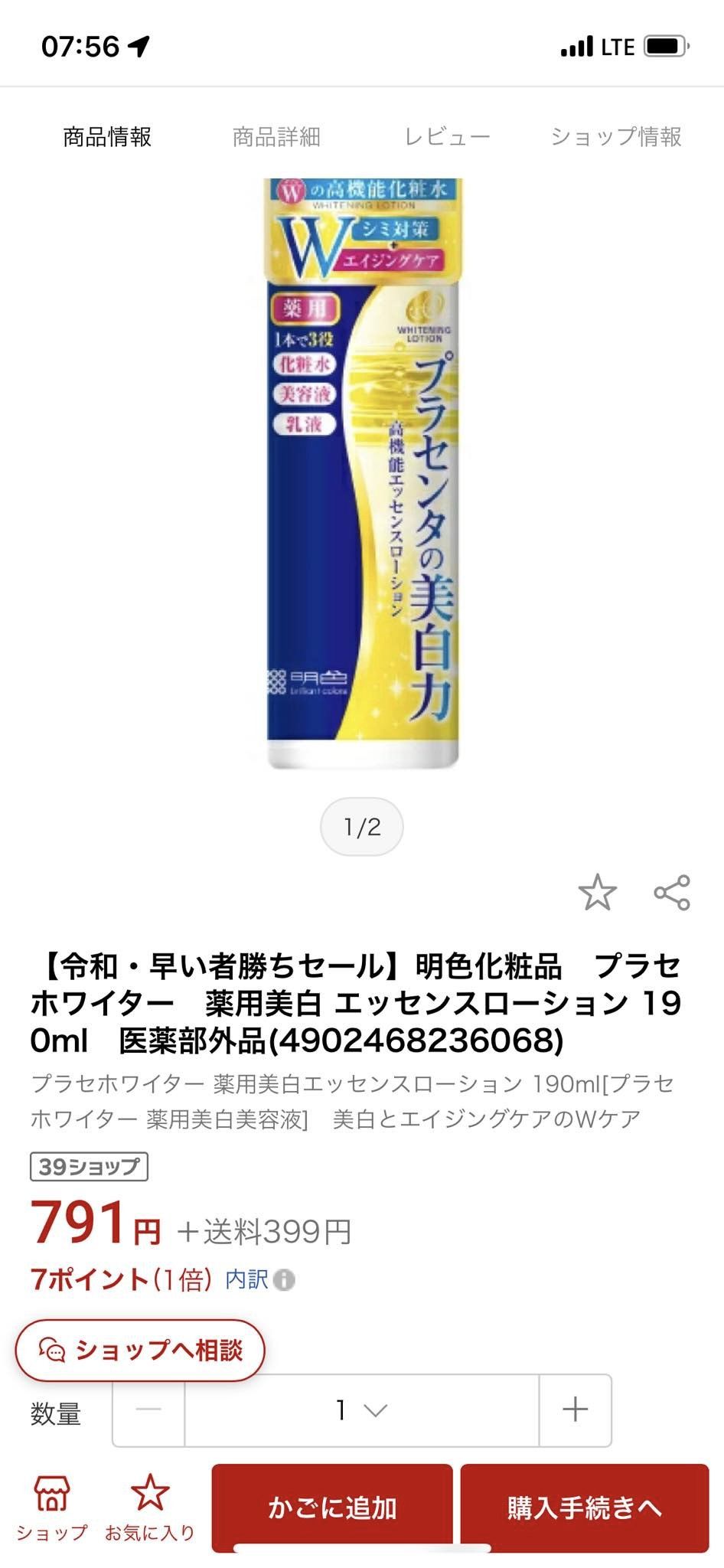This screenshot has width=724, height=1568.
Task: Increase quantity with the plus button
Action: coord(575,1410)
